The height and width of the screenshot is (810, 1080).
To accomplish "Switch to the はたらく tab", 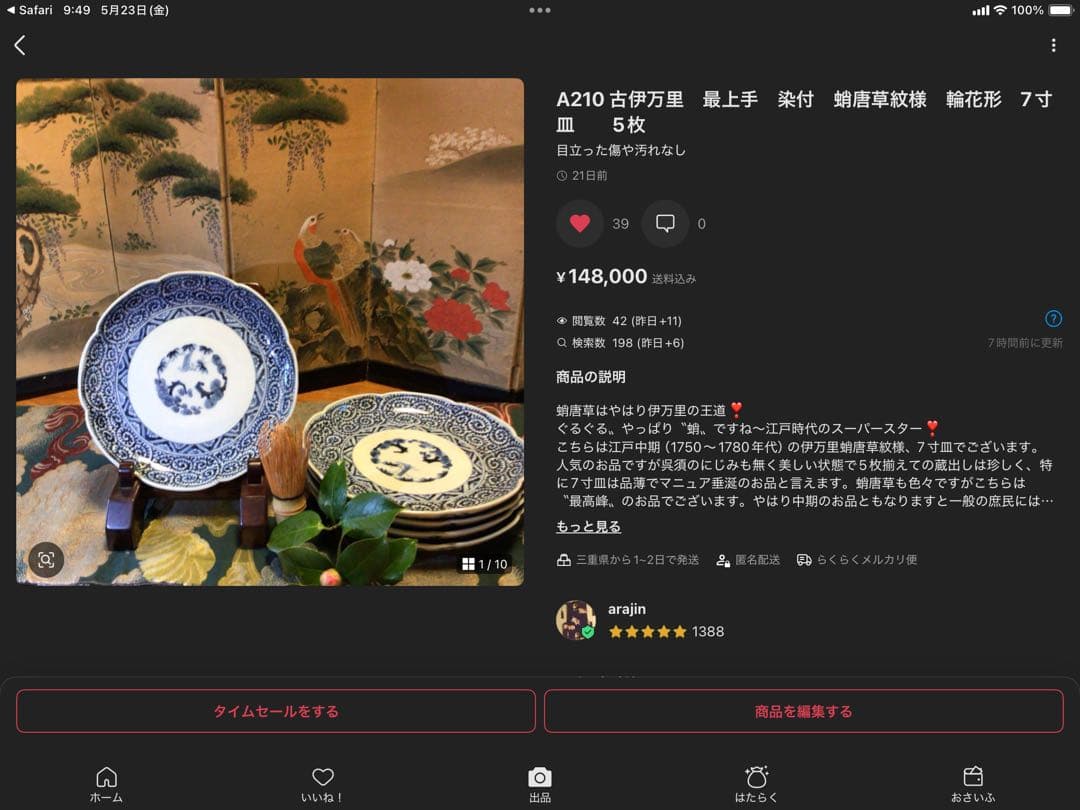I will point(756,784).
